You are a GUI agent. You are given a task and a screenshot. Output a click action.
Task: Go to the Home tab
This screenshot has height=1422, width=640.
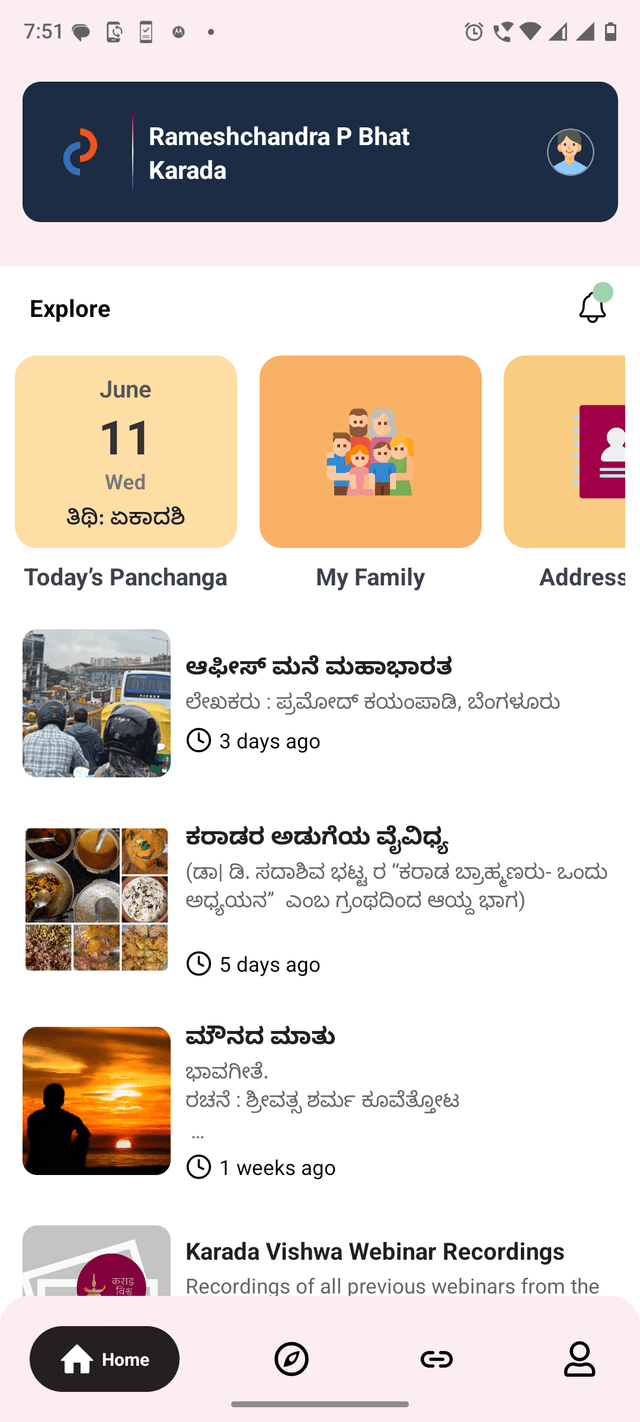click(105, 1359)
